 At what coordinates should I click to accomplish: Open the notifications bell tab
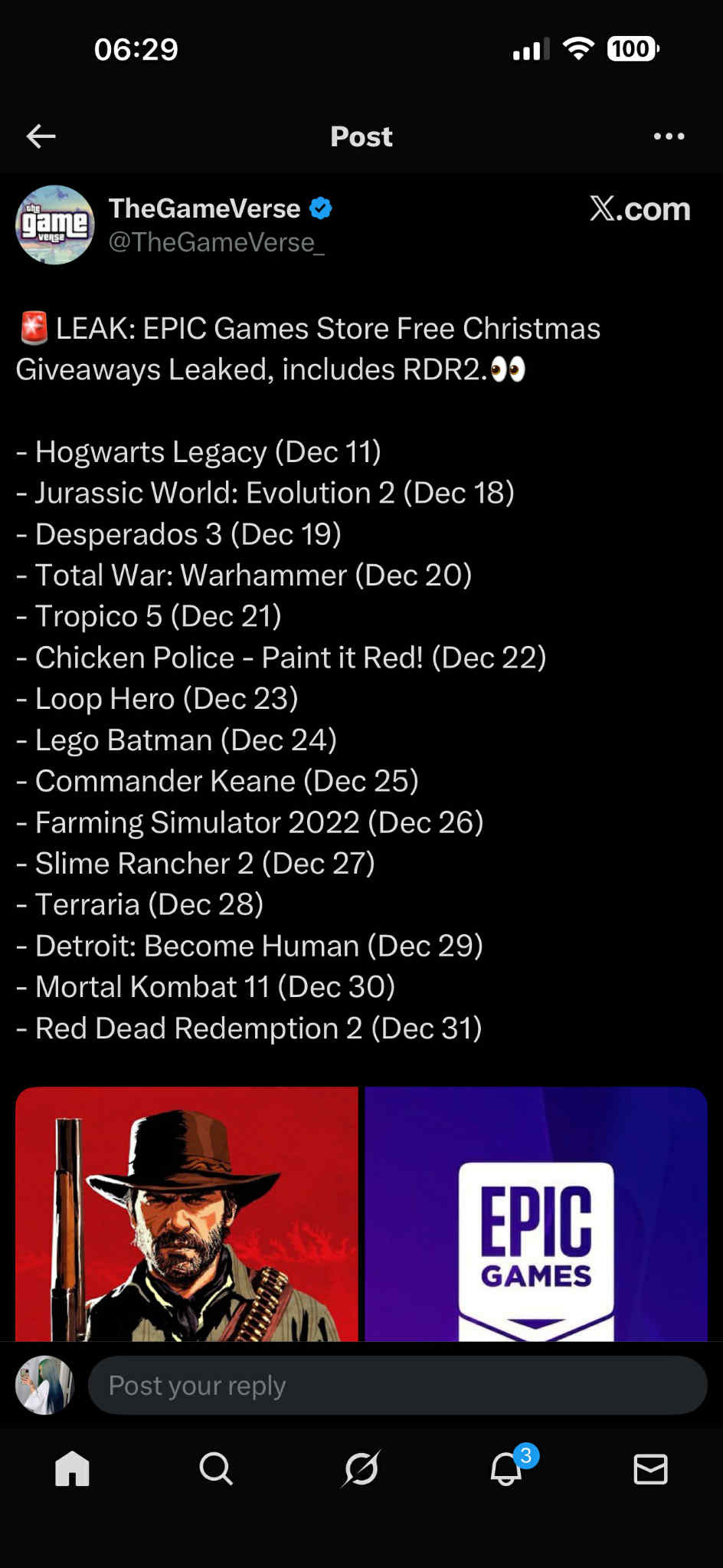pos(506,1469)
